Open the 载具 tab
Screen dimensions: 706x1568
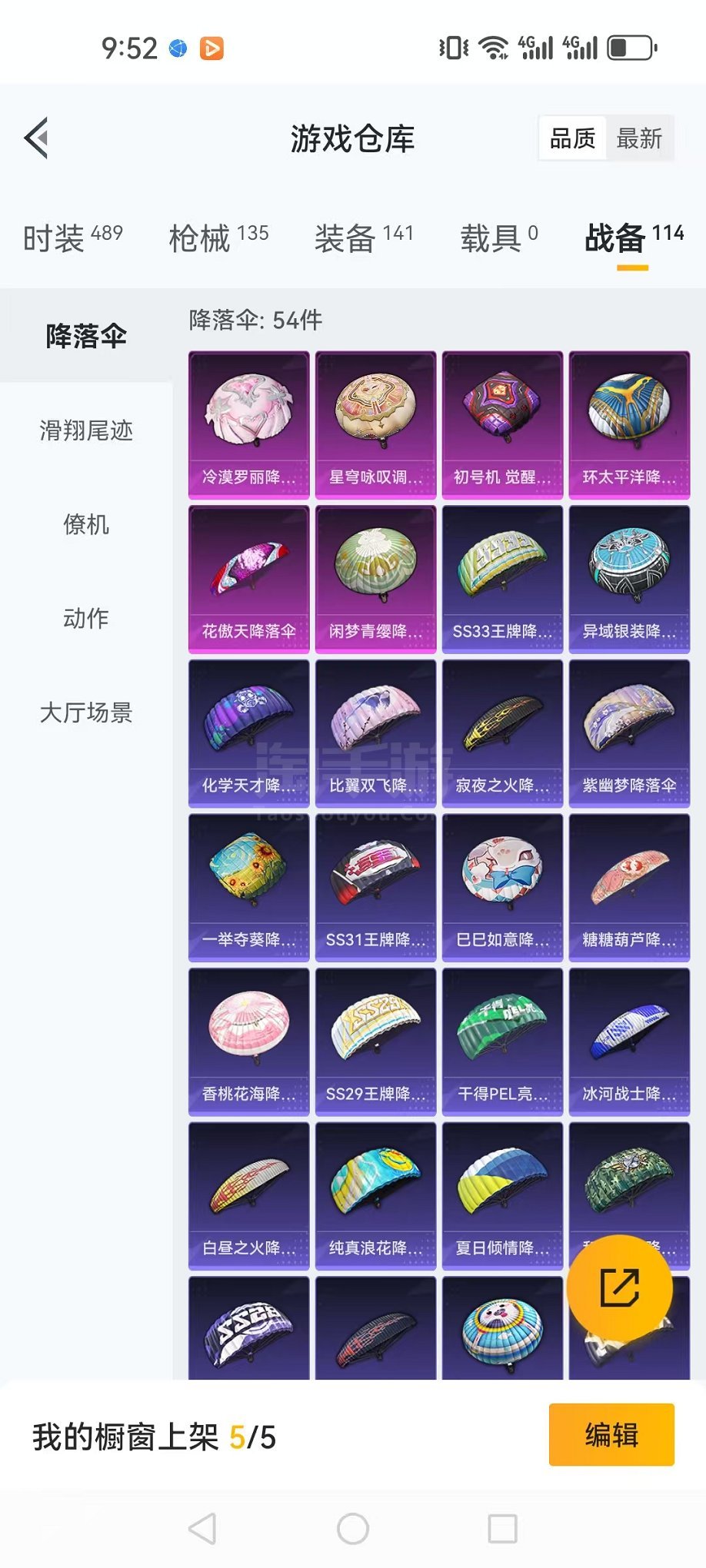(x=498, y=238)
